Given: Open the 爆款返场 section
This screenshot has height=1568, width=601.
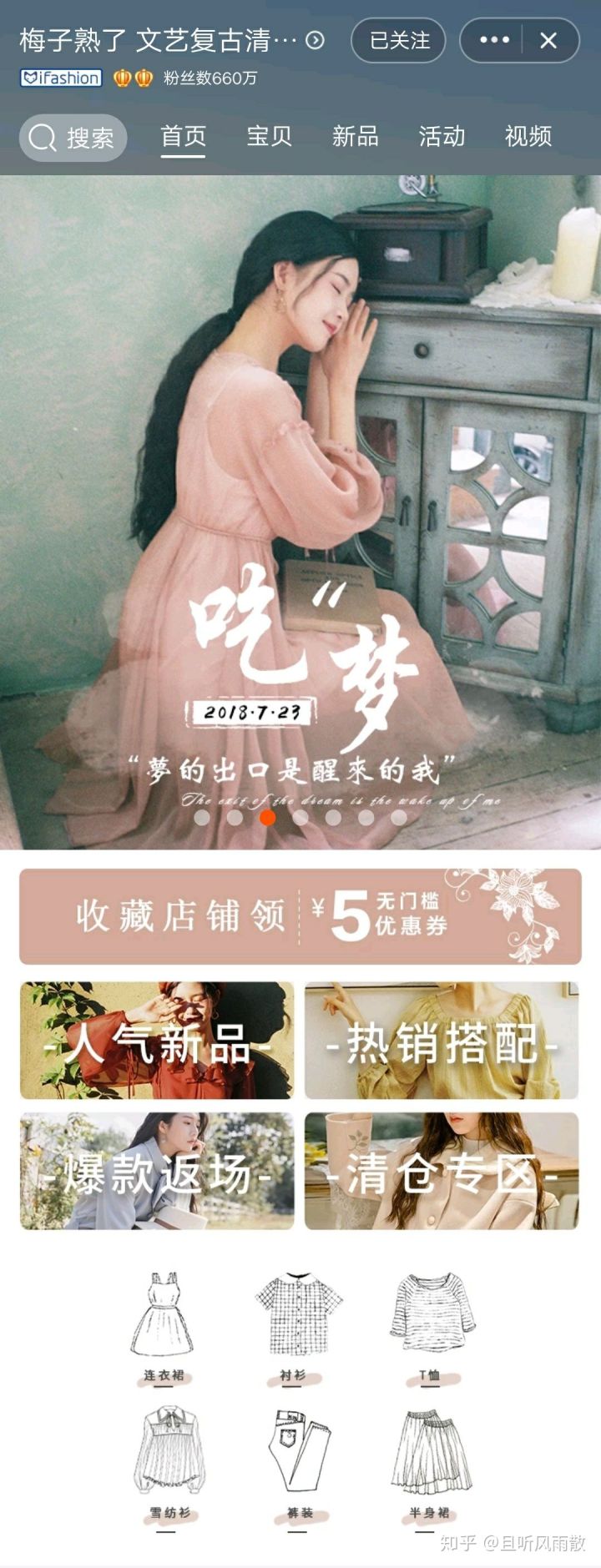Looking at the screenshot, I should (157, 1170).
